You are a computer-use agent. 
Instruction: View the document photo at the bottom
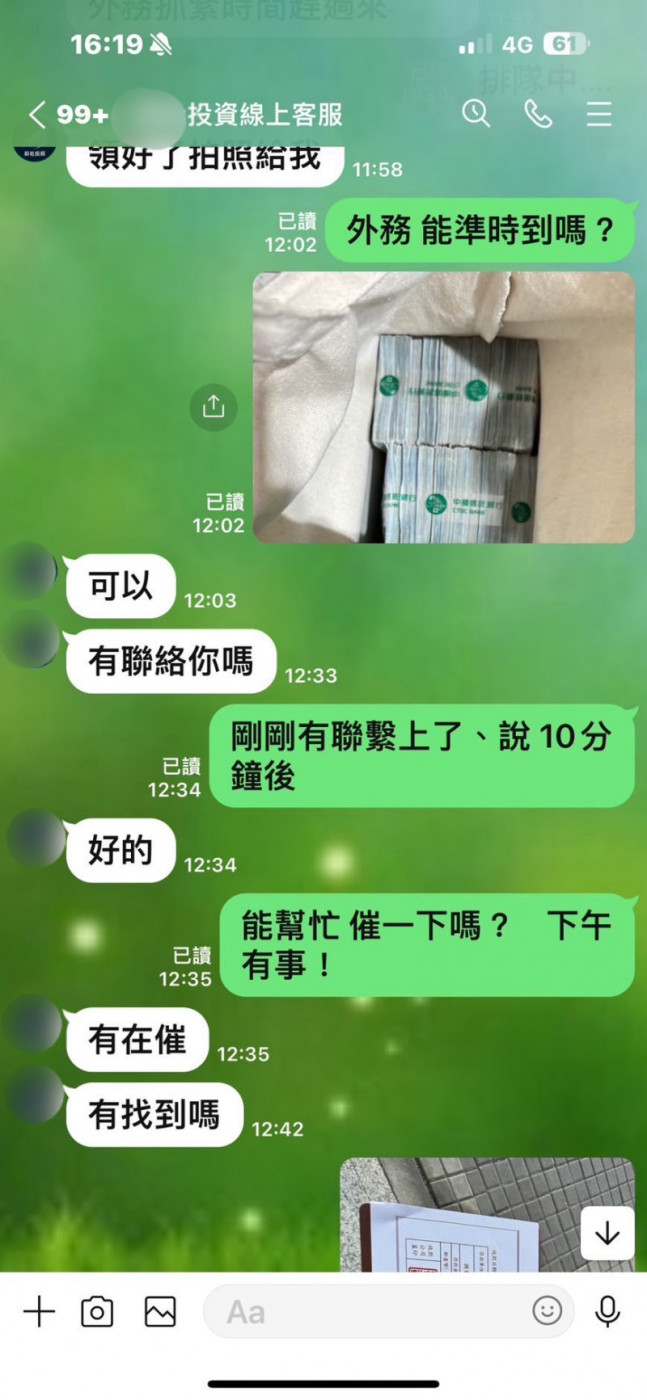coord(487,1215)
